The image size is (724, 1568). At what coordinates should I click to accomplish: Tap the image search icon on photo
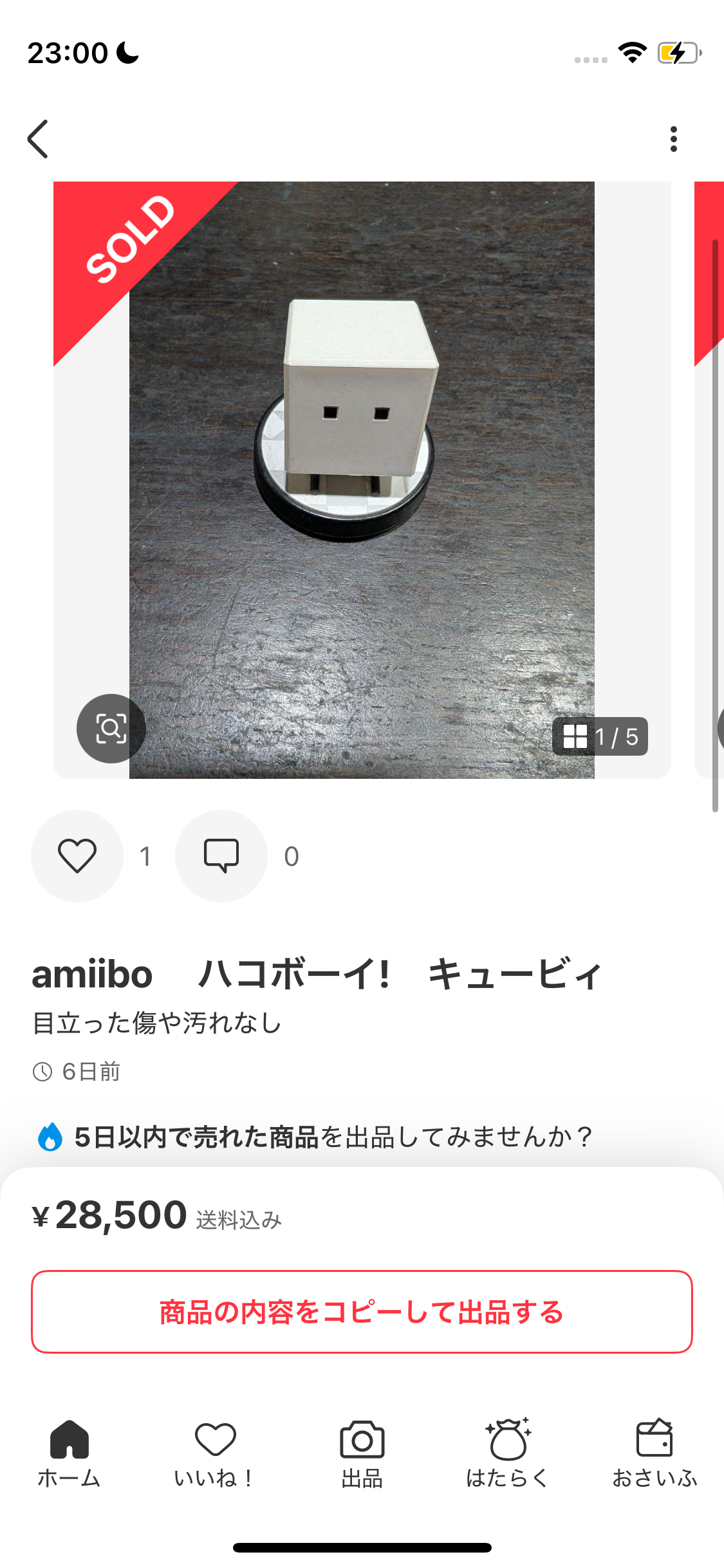click(111, 729)
